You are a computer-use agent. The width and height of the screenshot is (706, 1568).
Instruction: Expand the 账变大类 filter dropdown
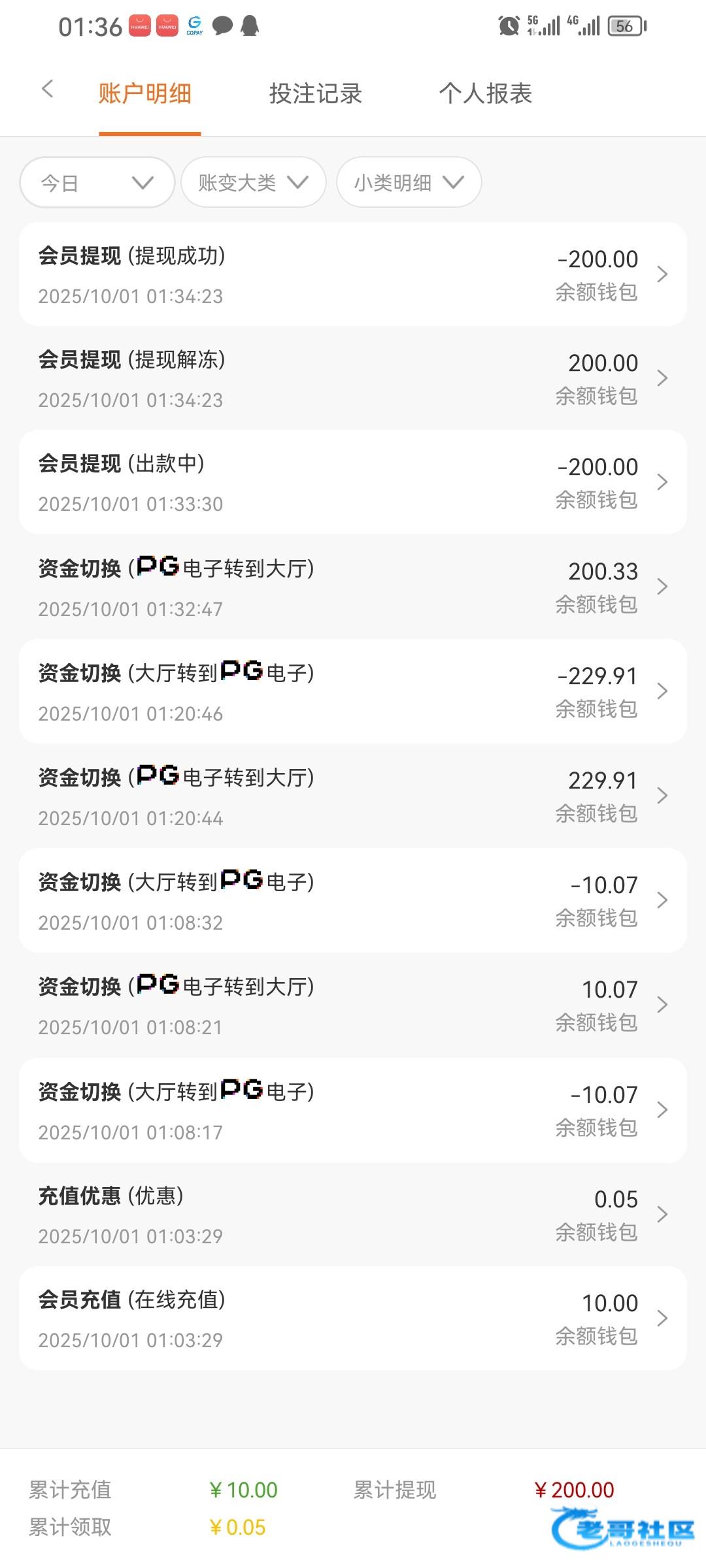pyautogui.click(x=254, y=182)
